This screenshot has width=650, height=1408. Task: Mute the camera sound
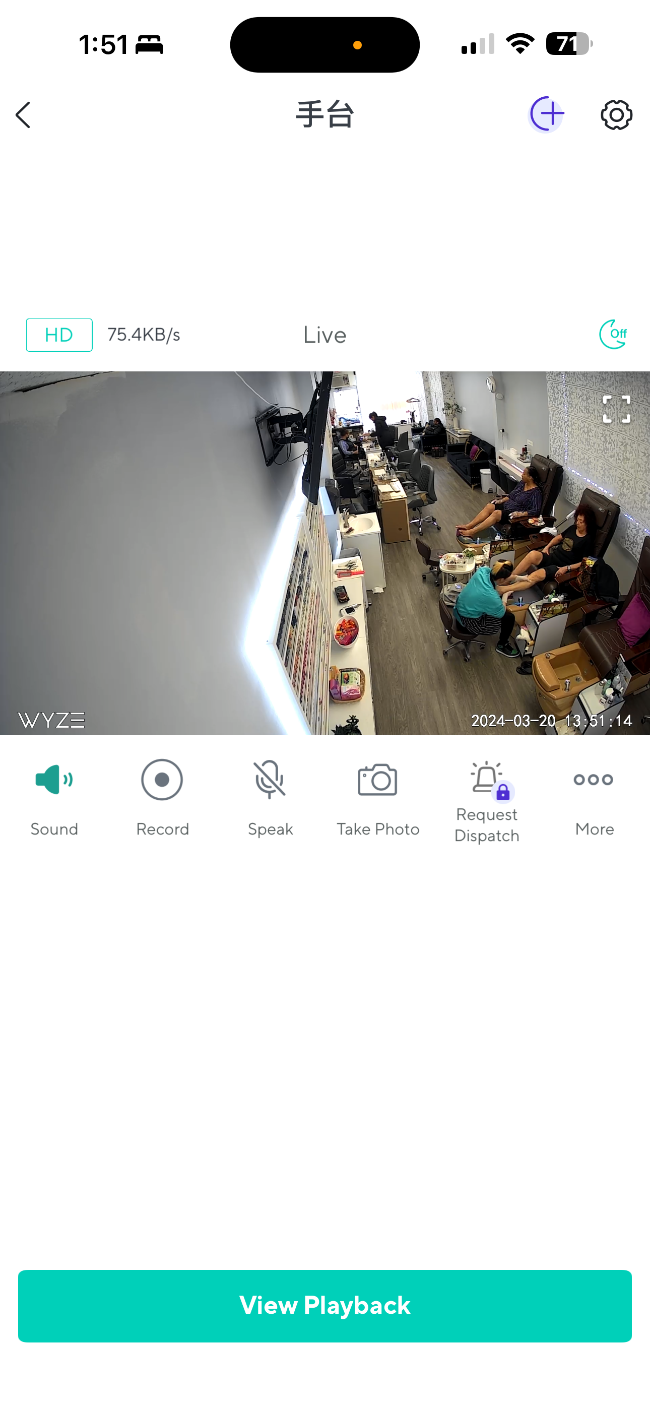pos(54,781)
